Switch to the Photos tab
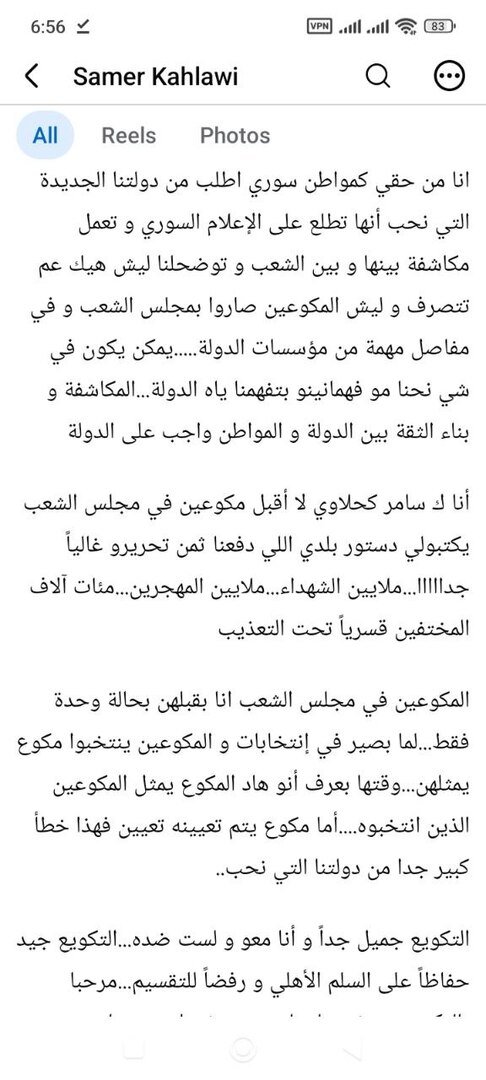The height and width of the screenshot is (1080, 486). [235, 135]
